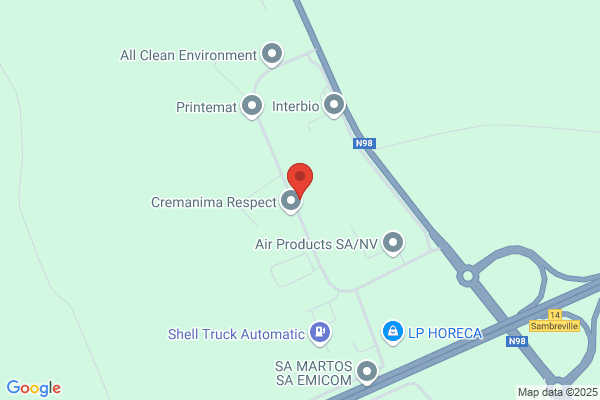
Task: Open the All Clean Environment place marker
Action: 272,54
